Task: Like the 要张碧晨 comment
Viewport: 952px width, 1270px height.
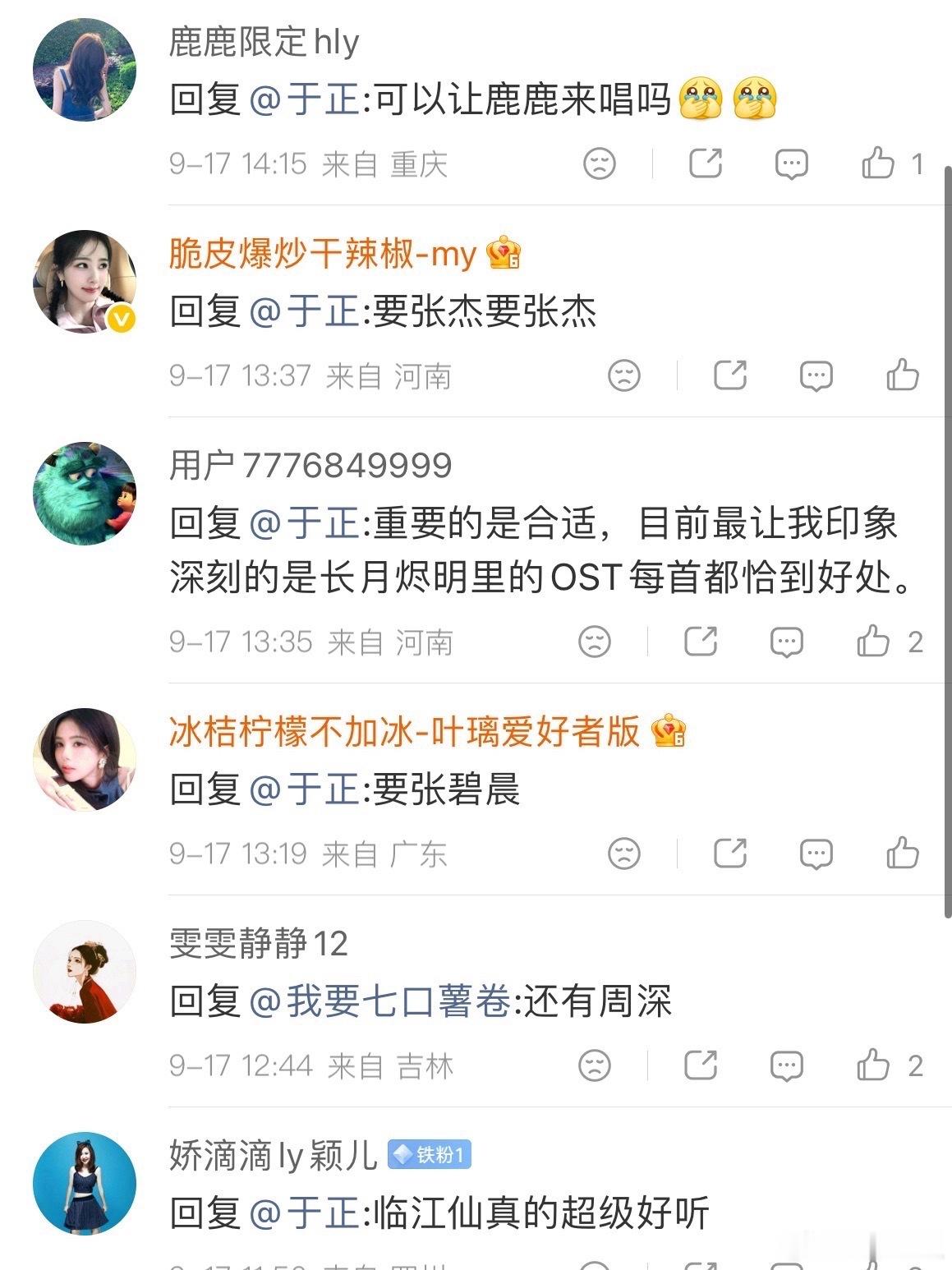Action: pyautogui.click(x=902, y=853)
